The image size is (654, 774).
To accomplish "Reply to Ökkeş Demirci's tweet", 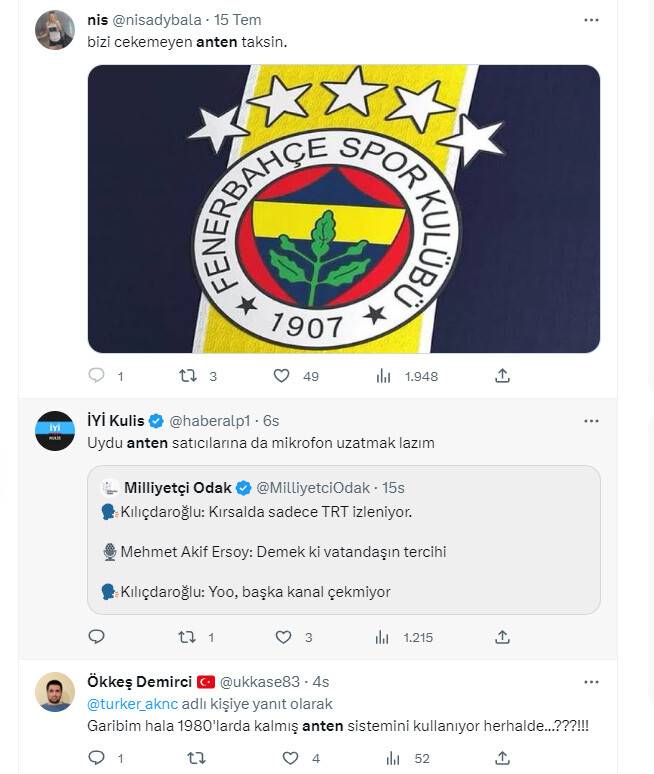I will pos(97,759).
